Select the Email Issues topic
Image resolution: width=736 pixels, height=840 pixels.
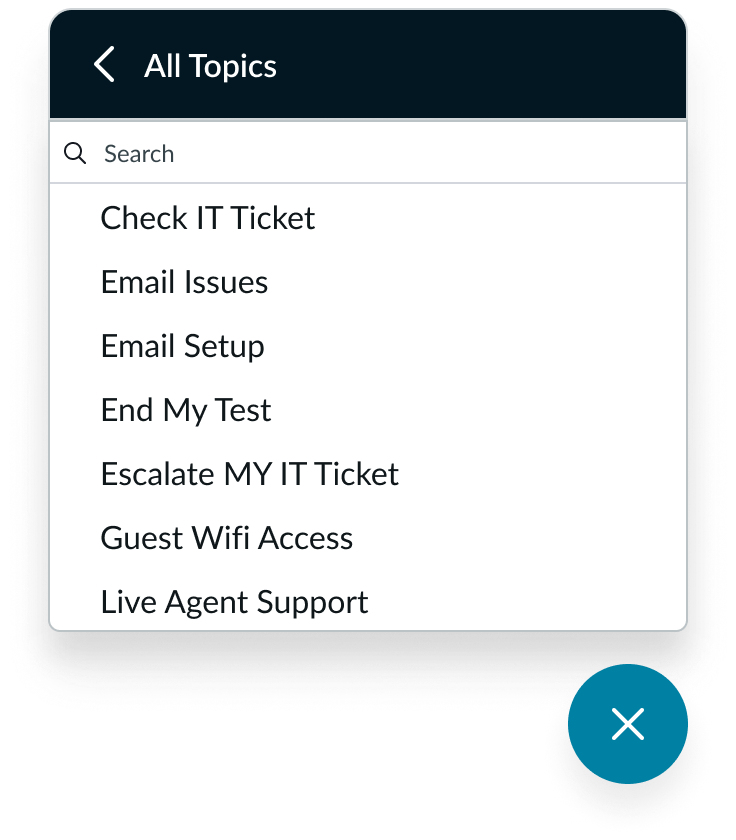(185, 283)
